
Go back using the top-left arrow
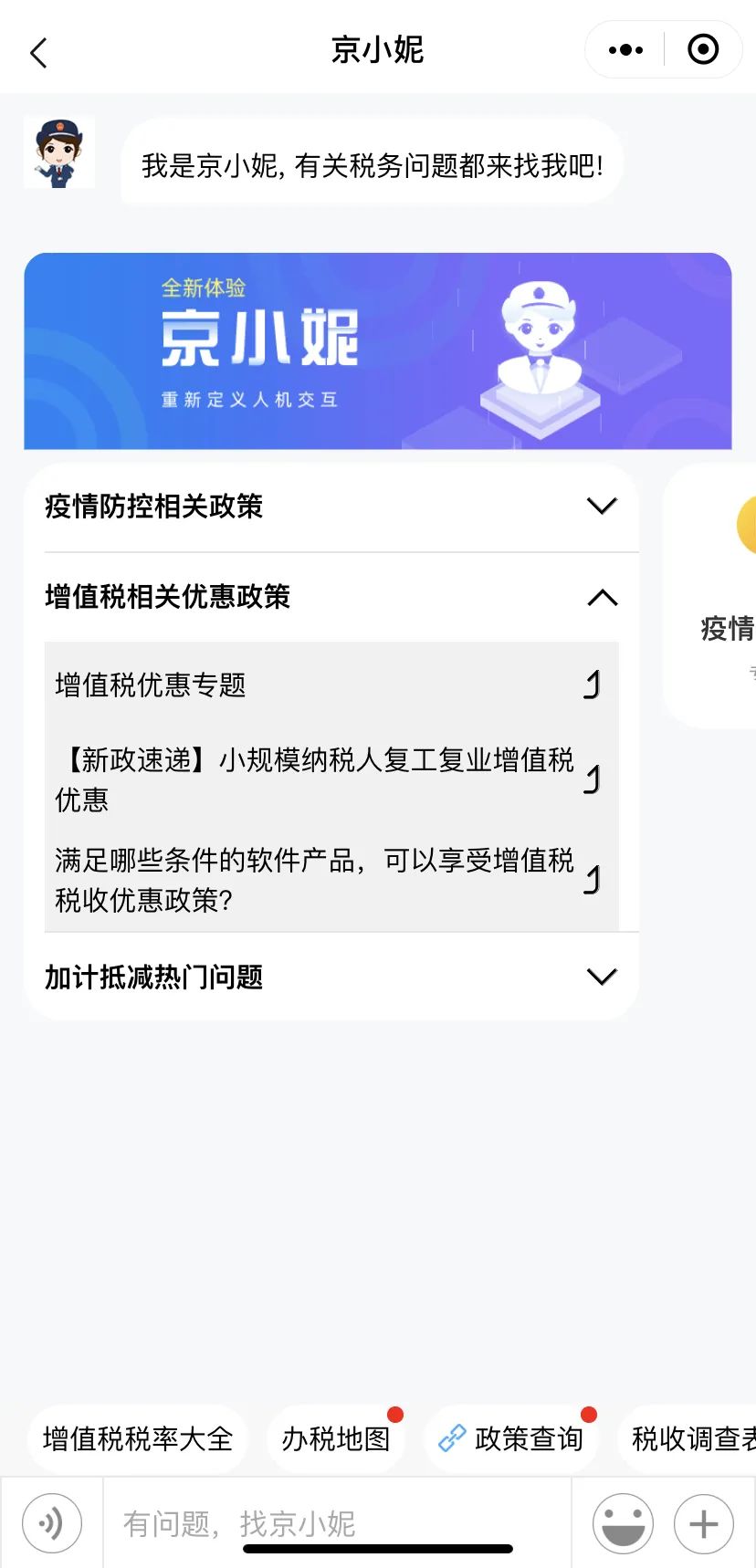coord(38,52)
